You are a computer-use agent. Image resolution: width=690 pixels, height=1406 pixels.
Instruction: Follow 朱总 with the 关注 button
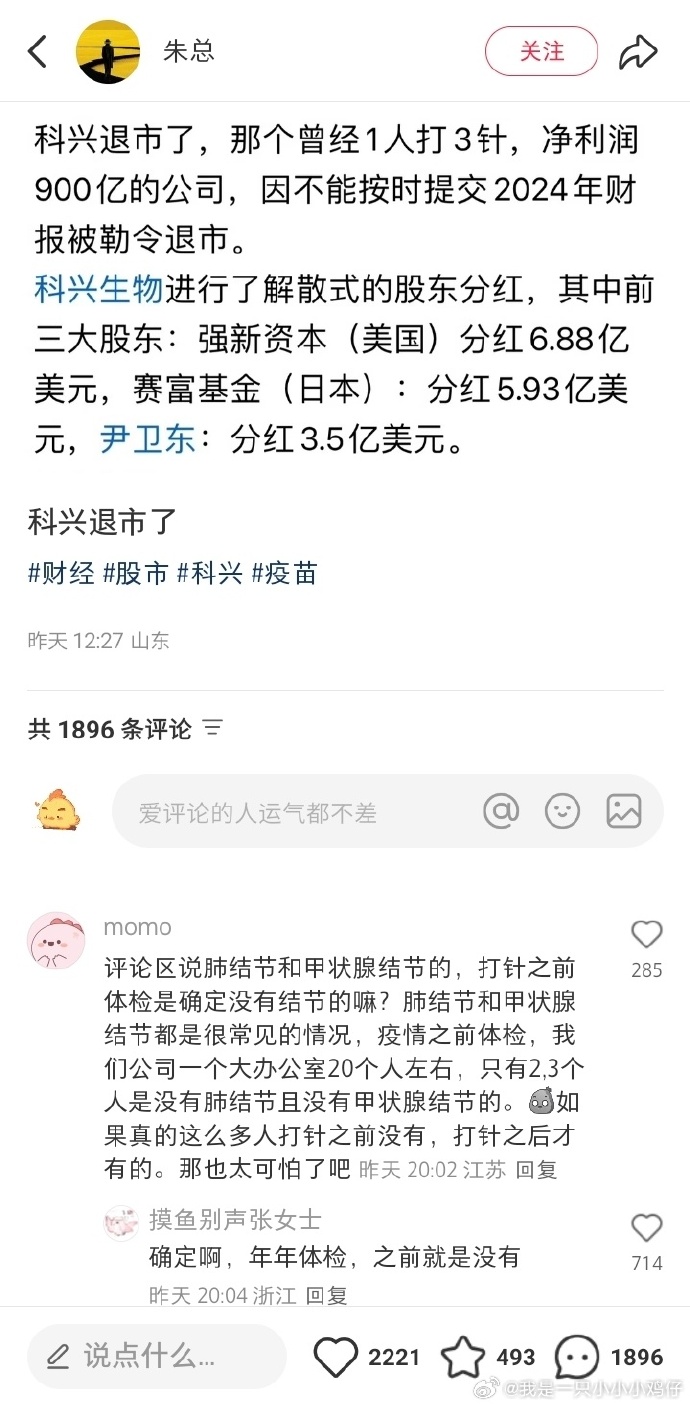(541, 52)
